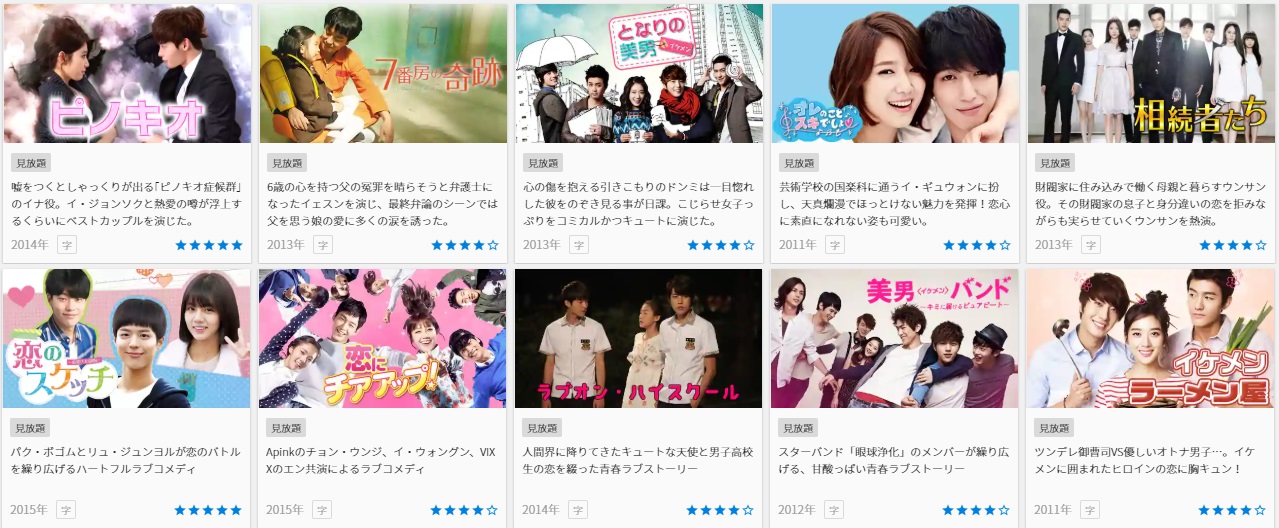View ラブオン・ハイスクール drama card
1279x528 pixels.
[639, 338]
